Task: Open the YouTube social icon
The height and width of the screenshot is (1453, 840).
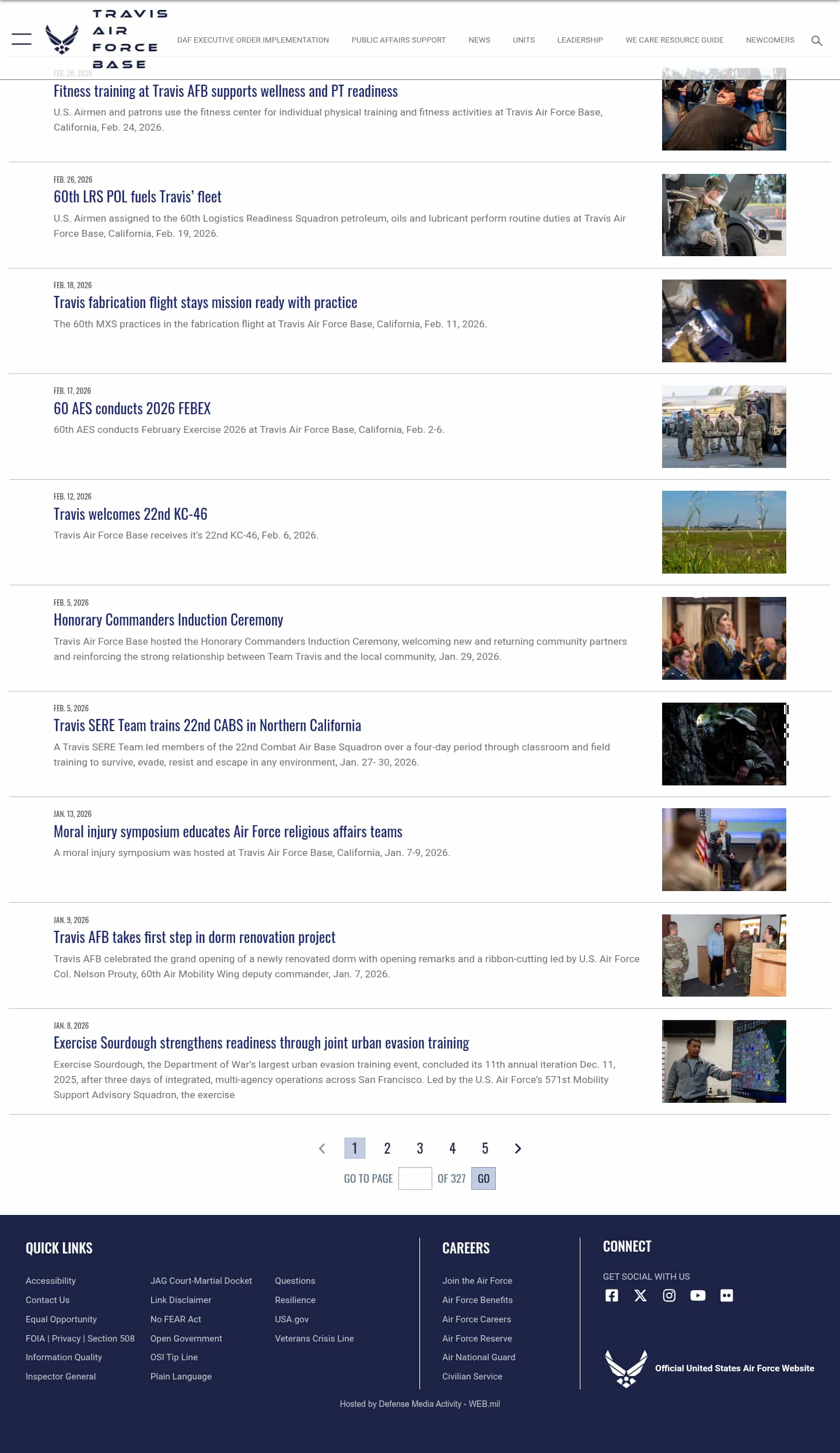Action: (x=698, y=1295)
